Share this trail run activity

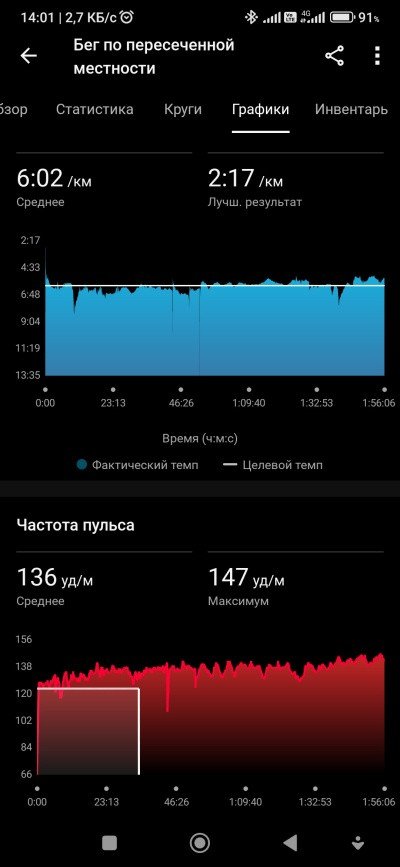(334, 56)
